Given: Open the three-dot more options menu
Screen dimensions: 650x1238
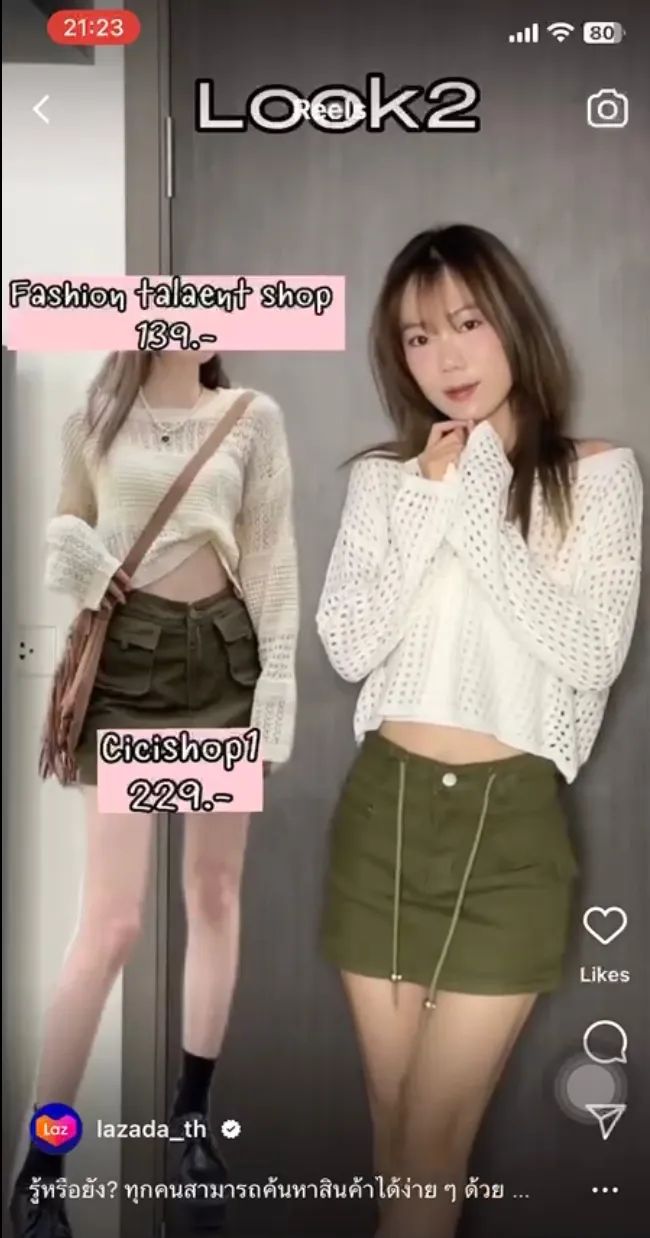Looking at the screenshot, I should click(x=605, y=1191).
